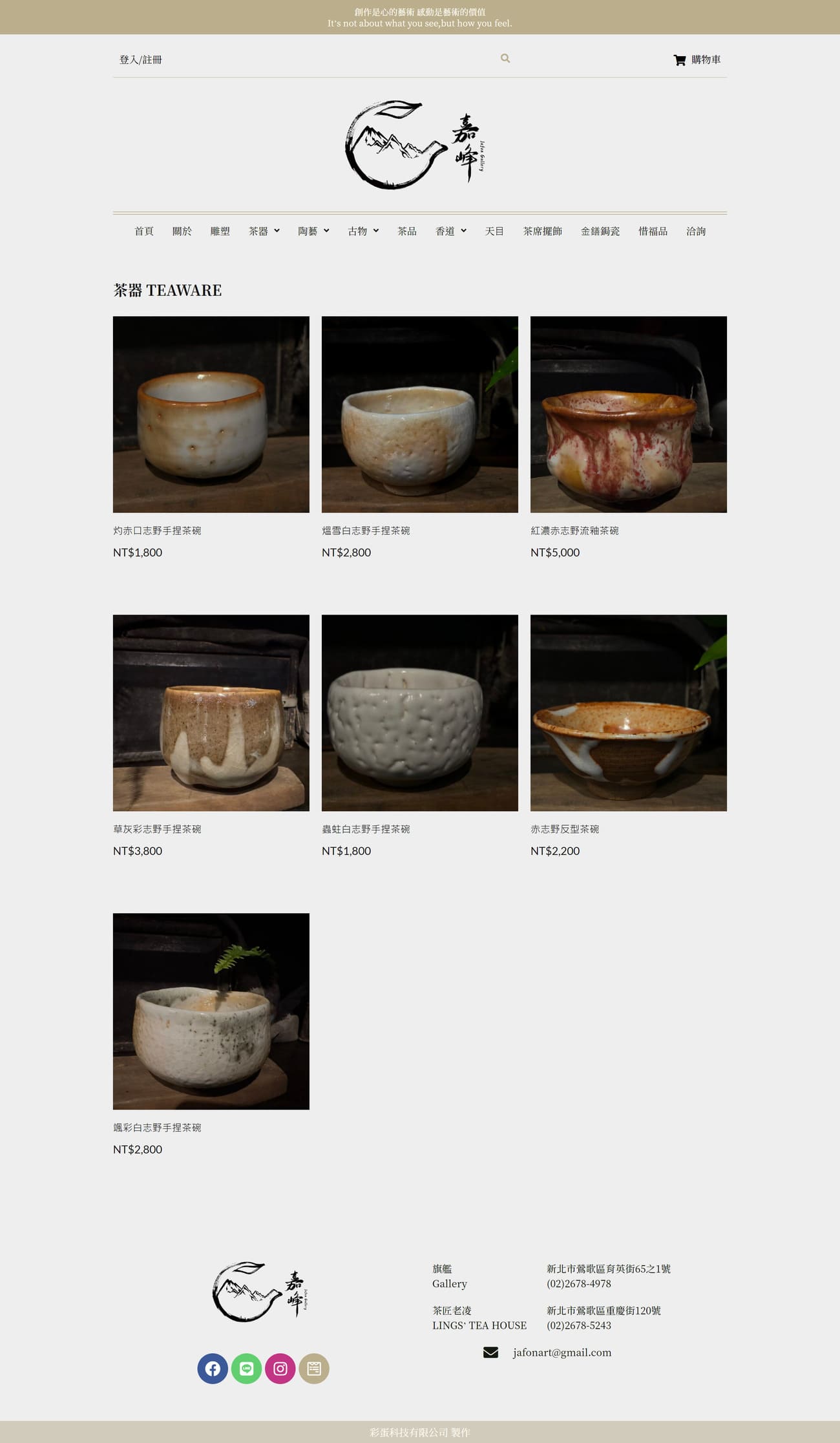Select 草灰彩志野手捏茶碗 tea bowl

pos(211,713)
